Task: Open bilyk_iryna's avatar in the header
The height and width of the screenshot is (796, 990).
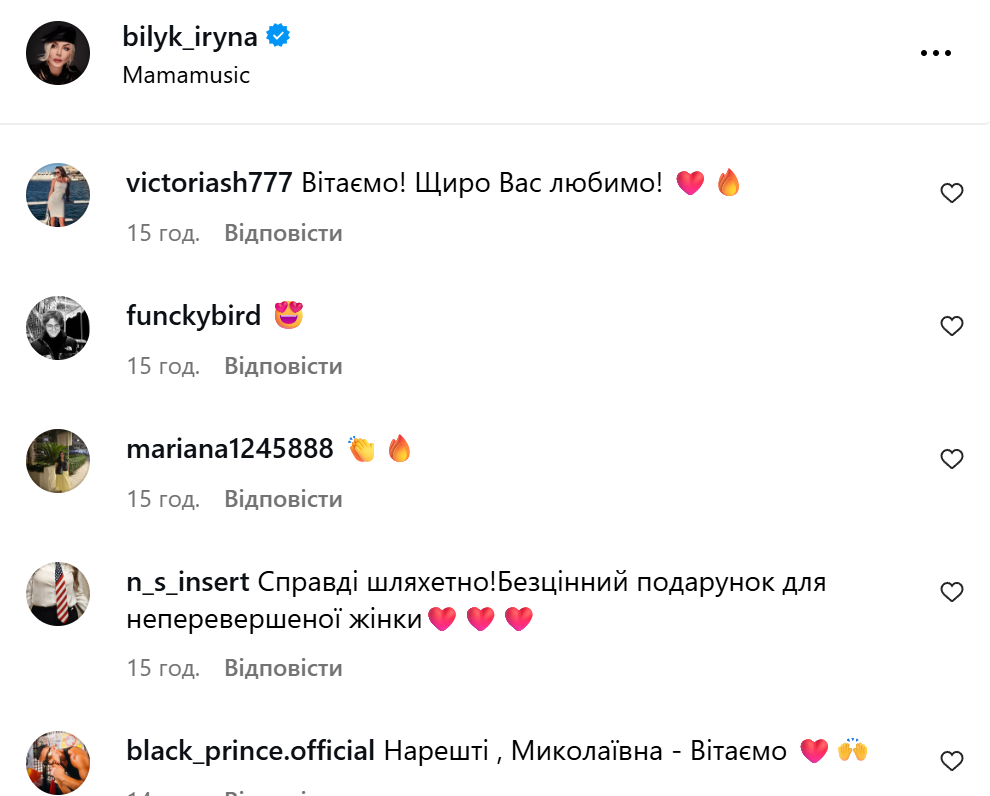Action: coord(58,52)
